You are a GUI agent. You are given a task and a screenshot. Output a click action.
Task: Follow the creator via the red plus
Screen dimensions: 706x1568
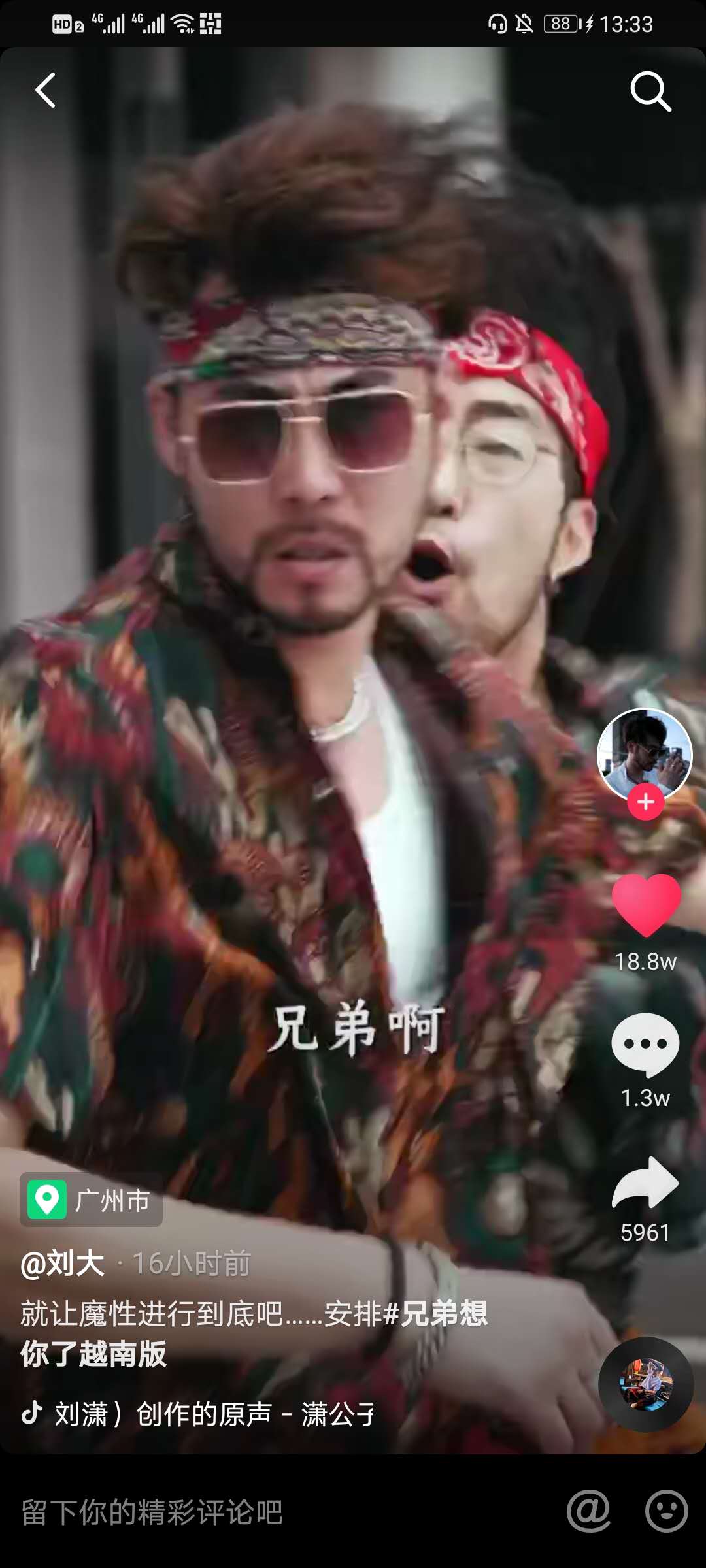point(646,802)
